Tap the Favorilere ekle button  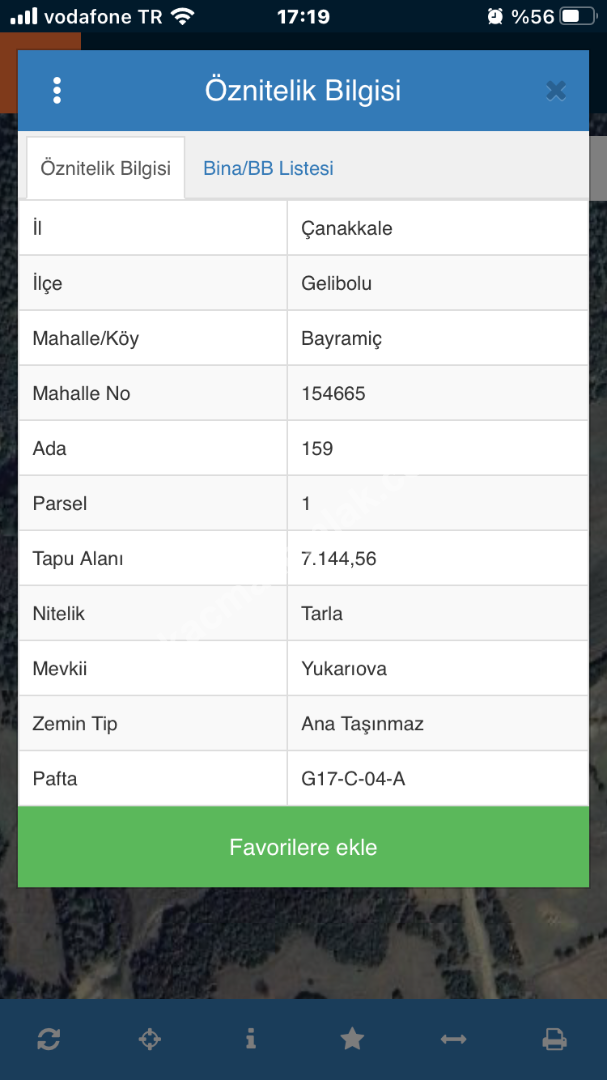303,847
